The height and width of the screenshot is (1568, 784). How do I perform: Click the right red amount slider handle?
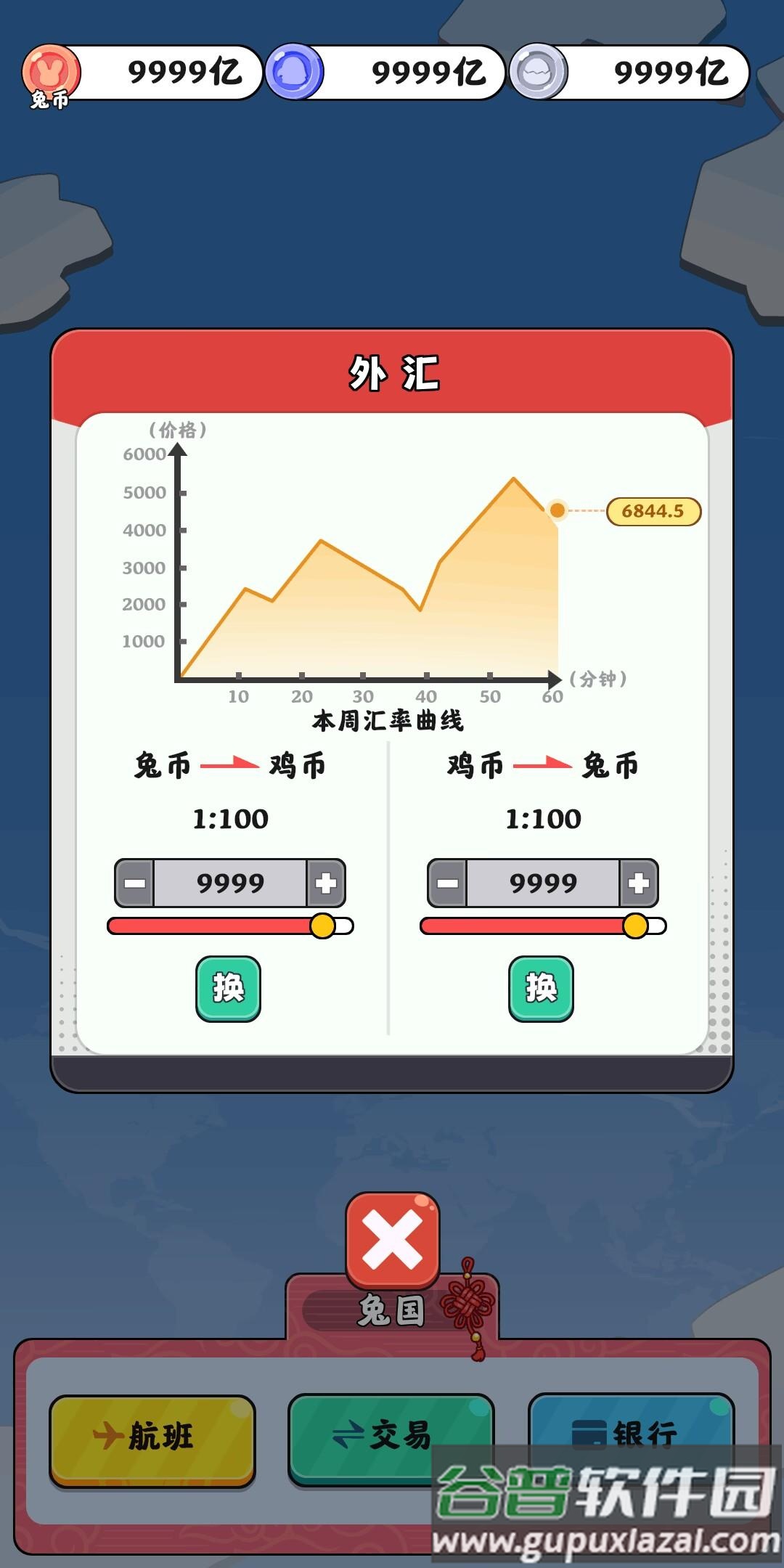(634, 924)
